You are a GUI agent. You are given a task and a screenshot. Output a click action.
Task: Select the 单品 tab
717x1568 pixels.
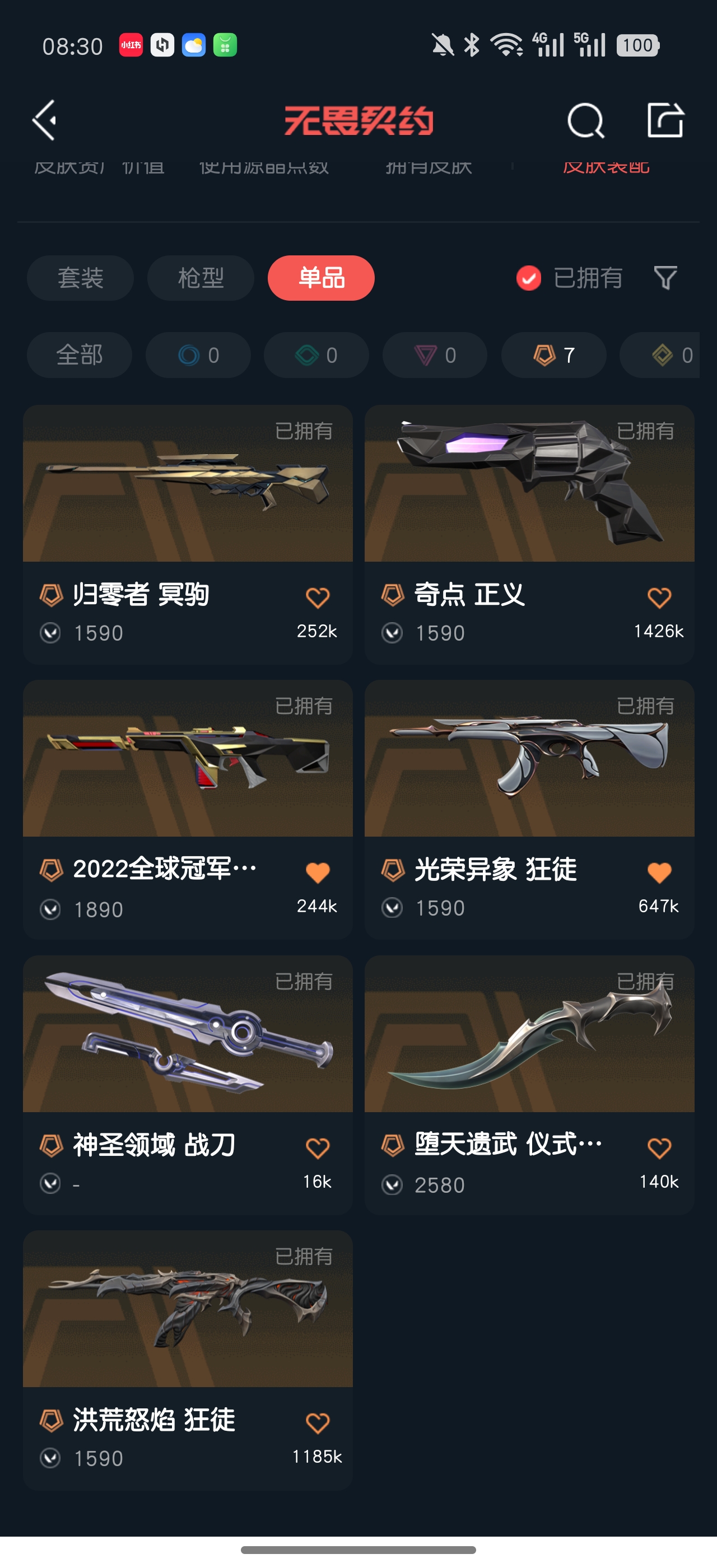tap(321, 278)
